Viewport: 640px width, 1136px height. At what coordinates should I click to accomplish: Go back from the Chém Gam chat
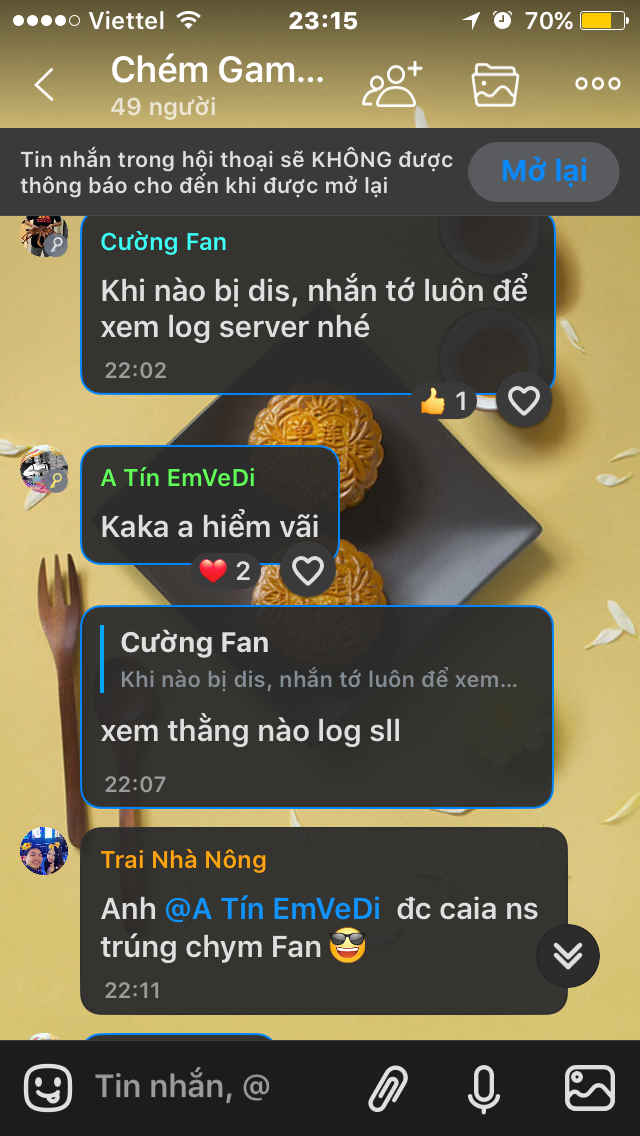click(44, 84)
